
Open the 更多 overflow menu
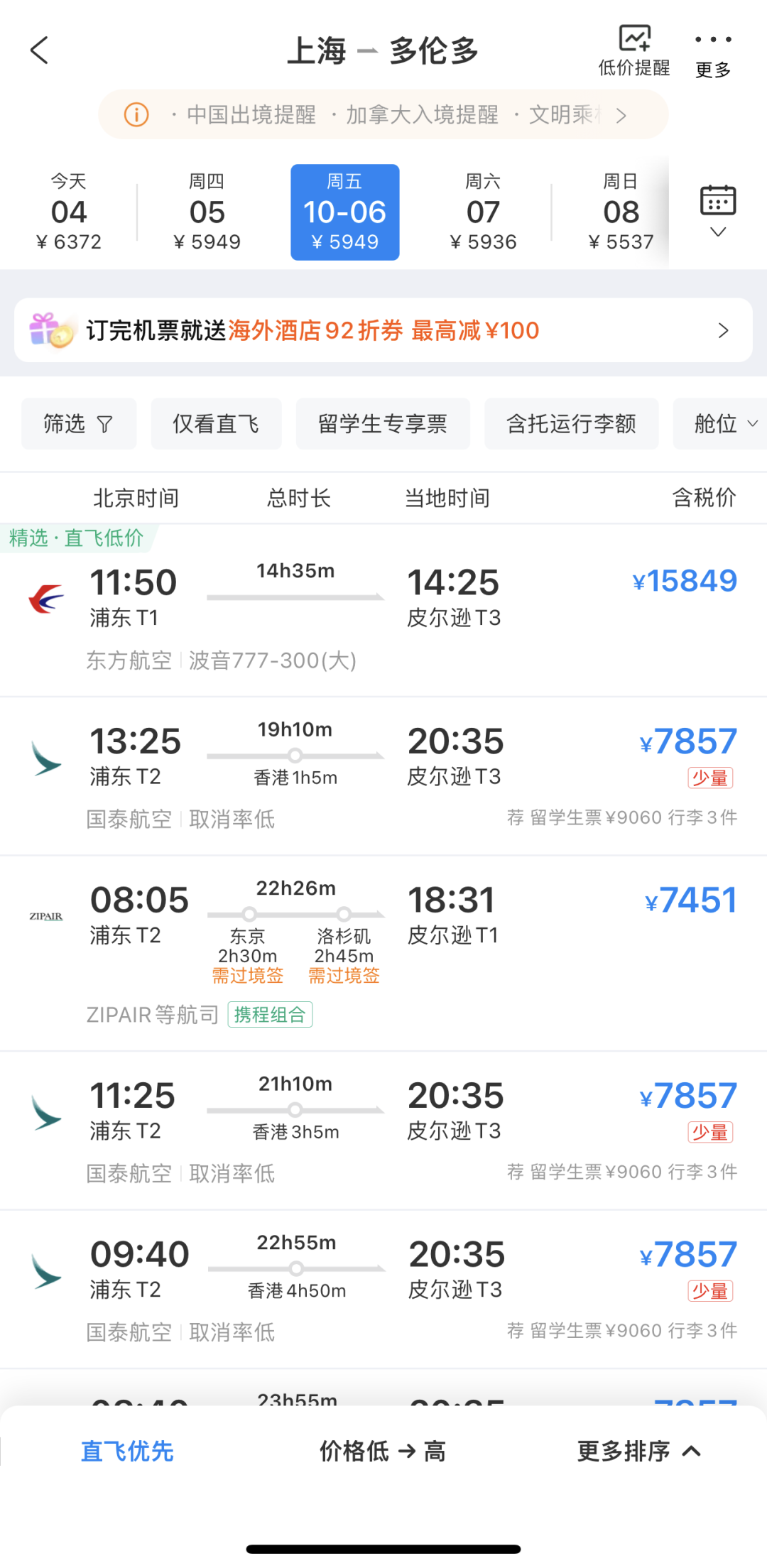[x=713, y=53]
